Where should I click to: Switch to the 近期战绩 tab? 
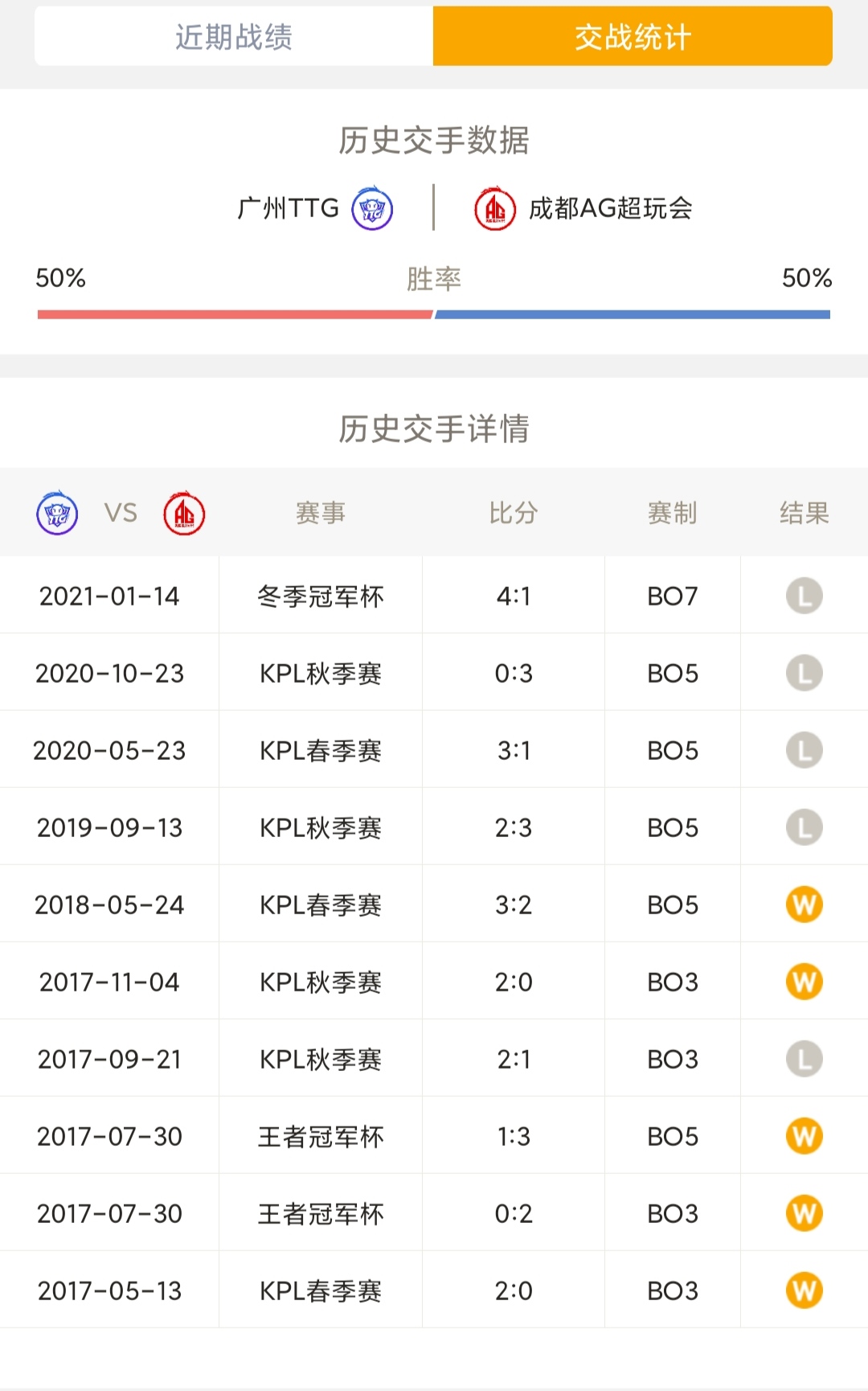click(x=234, y=37)
